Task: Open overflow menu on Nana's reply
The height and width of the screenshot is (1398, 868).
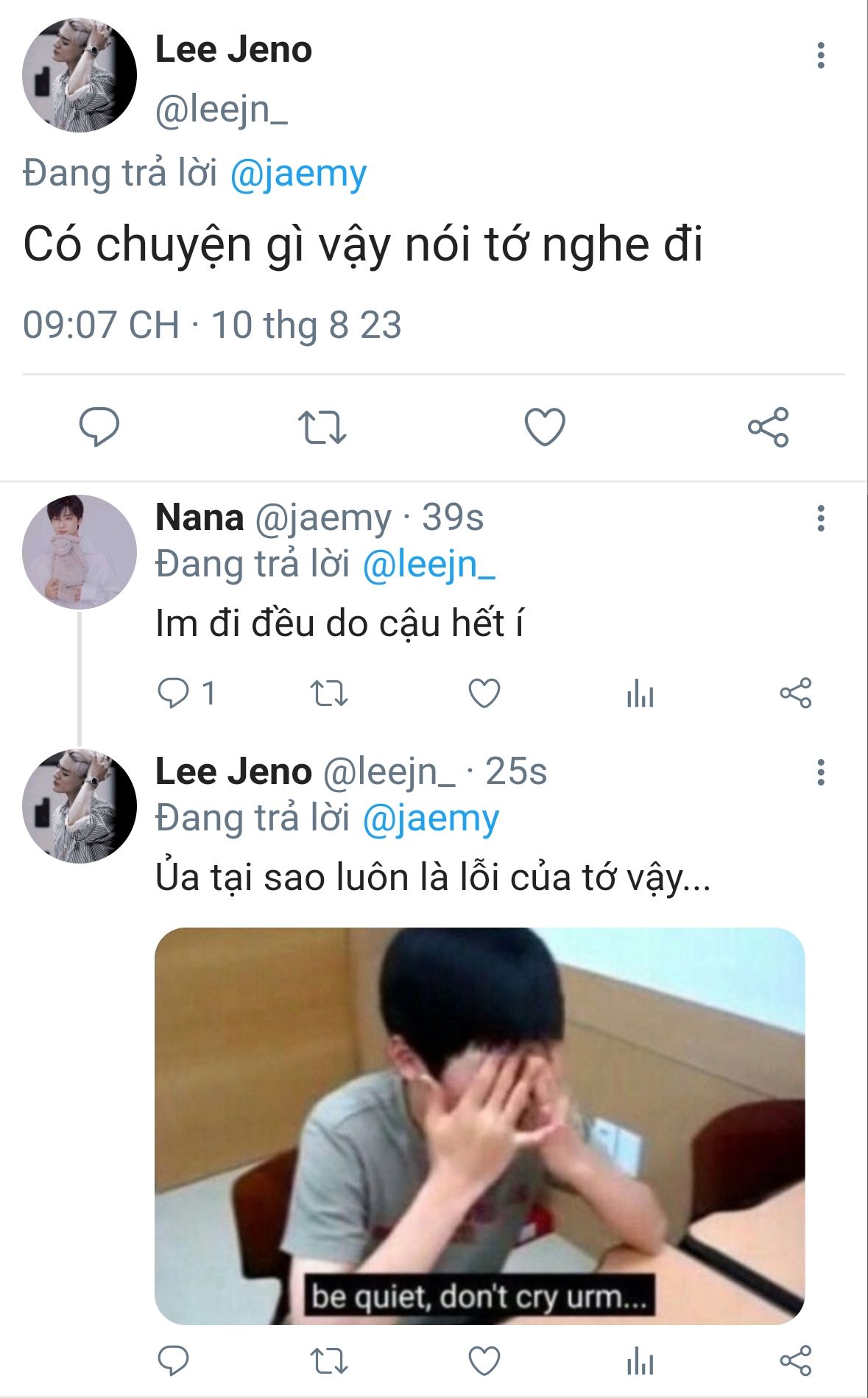Action: click(820, 518)
